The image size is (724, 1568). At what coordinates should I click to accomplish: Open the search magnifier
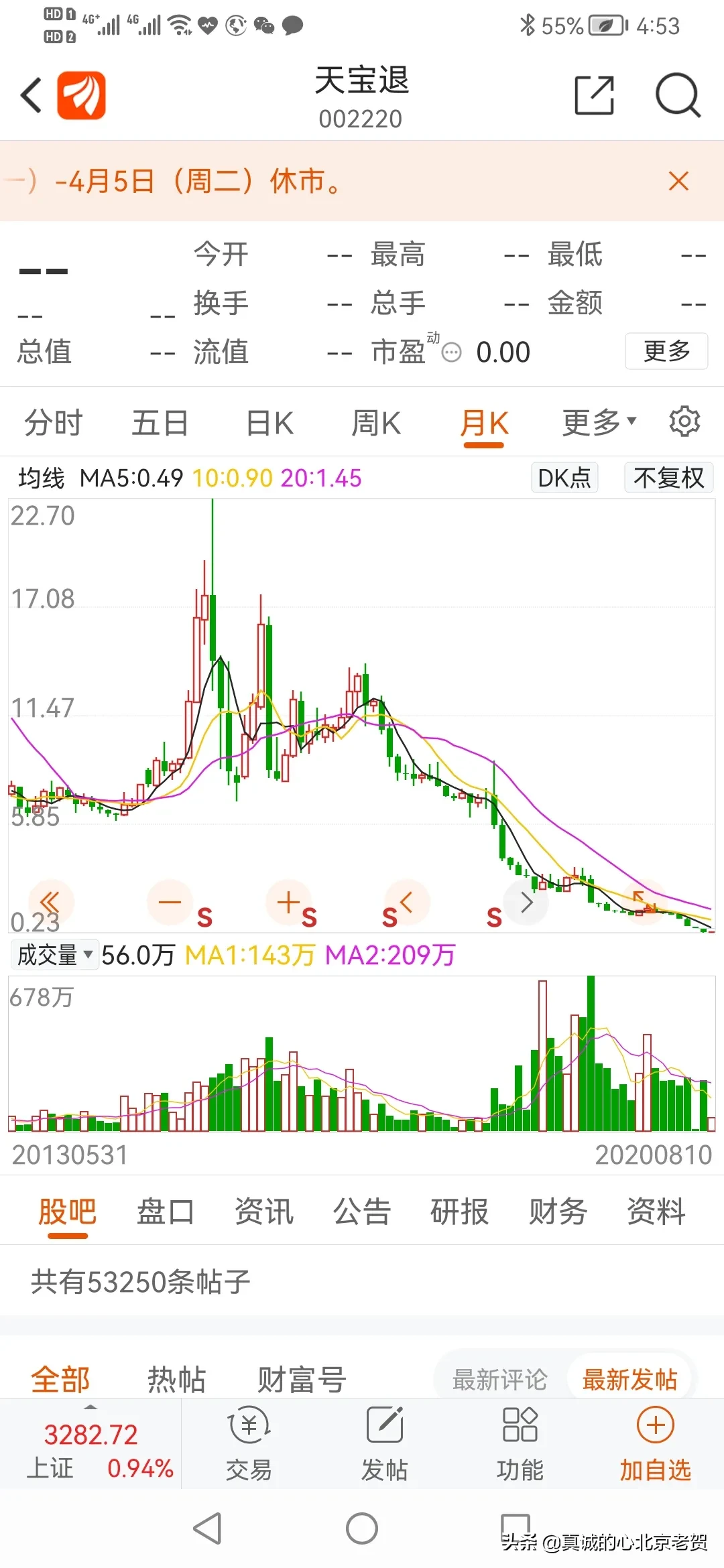pyautogui.click(x=678, y=95)
